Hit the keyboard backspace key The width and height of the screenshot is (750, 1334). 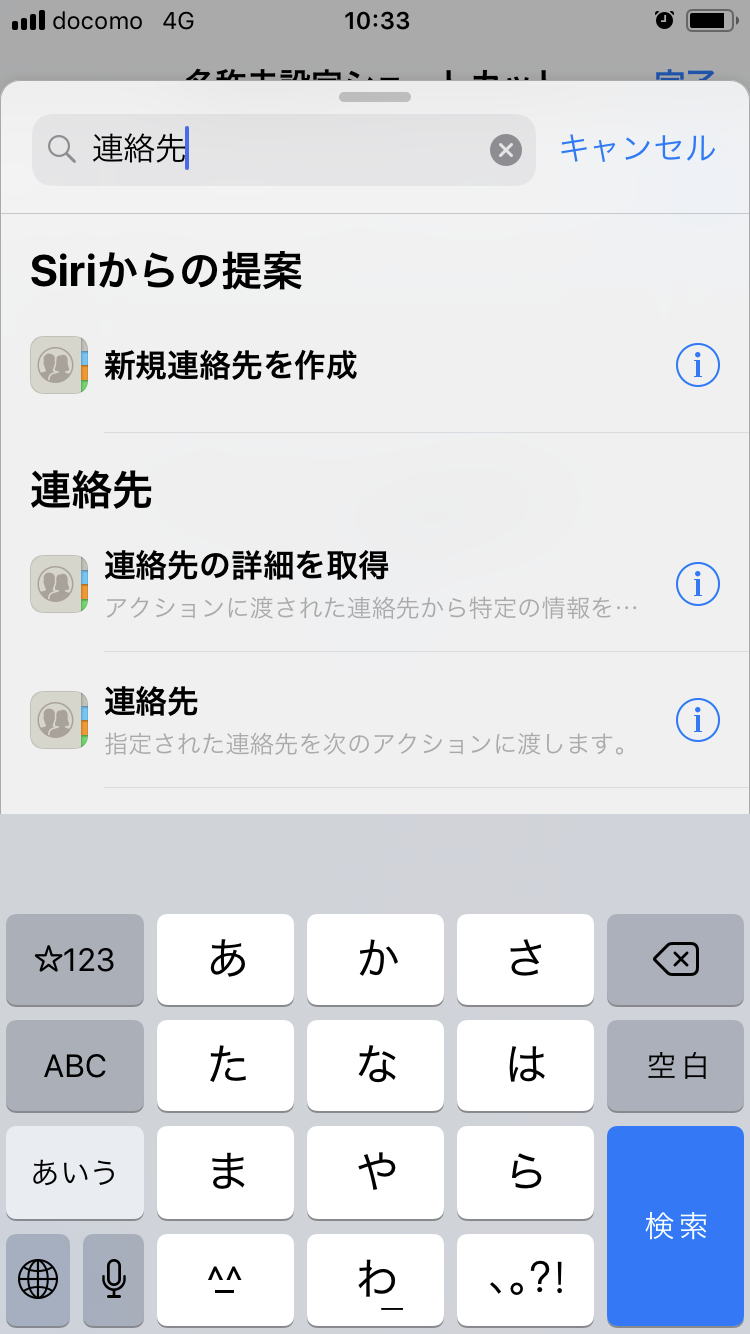point(676,960)
